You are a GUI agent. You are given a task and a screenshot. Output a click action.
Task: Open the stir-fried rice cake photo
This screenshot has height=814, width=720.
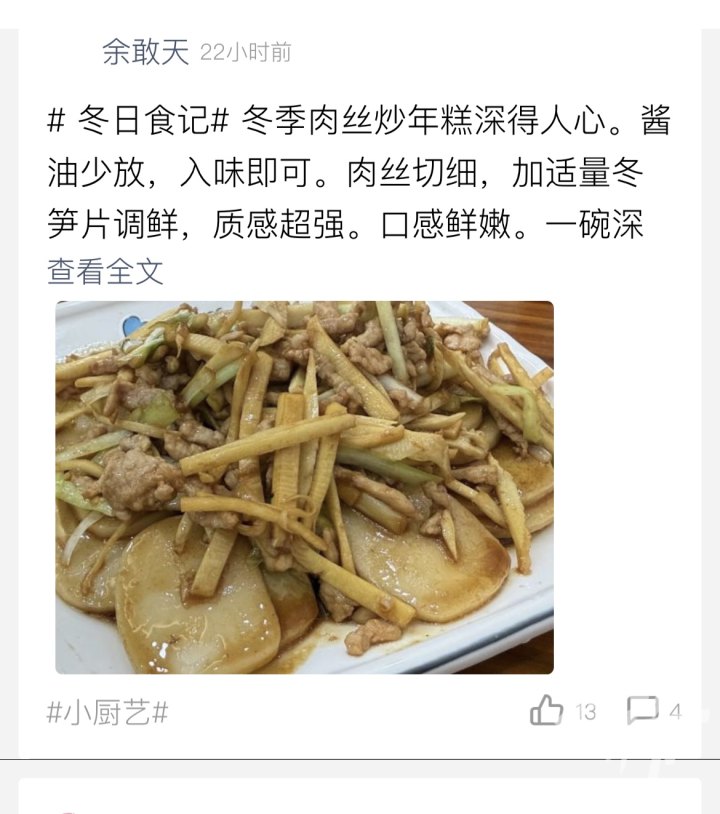click(x=304, y=487)
